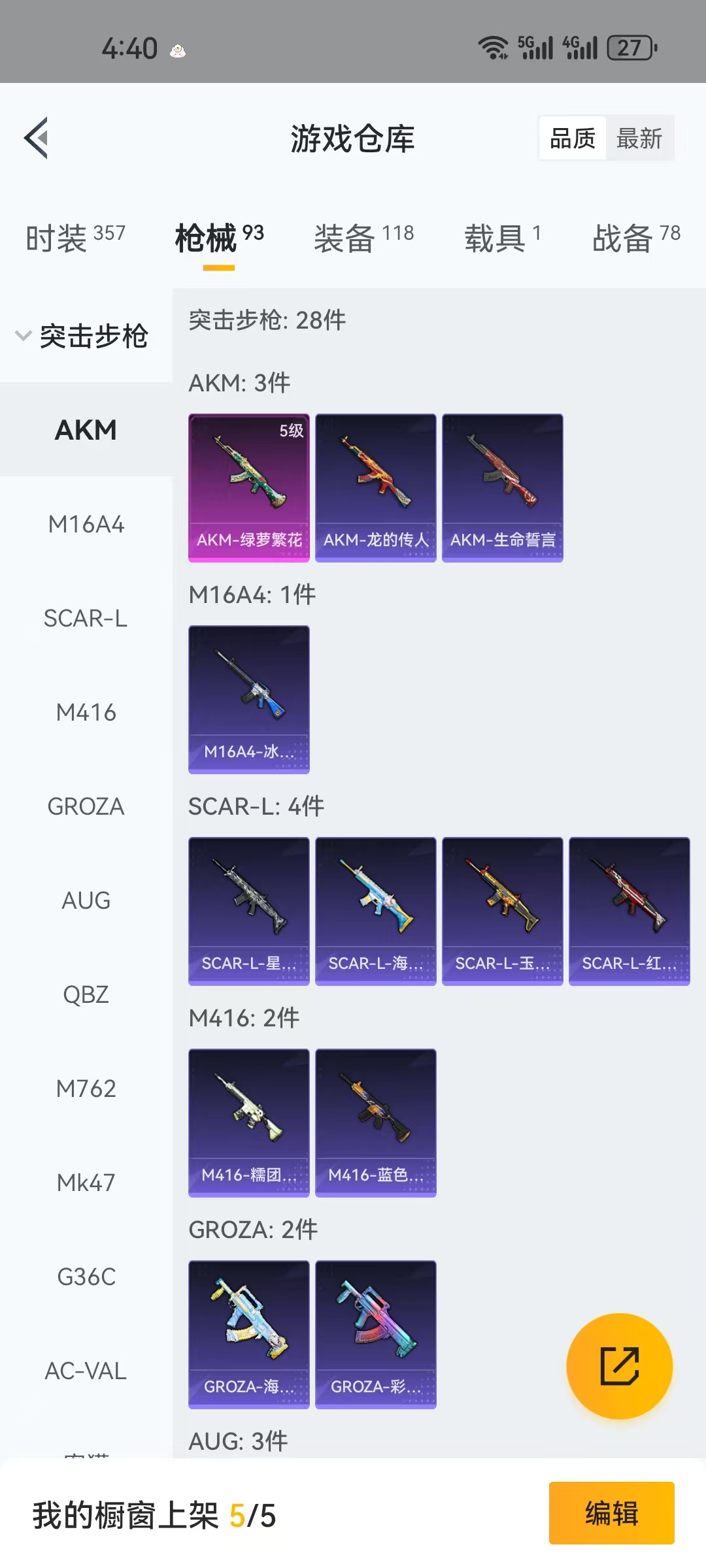Switch to the 时装 tab

pos(75,238)
